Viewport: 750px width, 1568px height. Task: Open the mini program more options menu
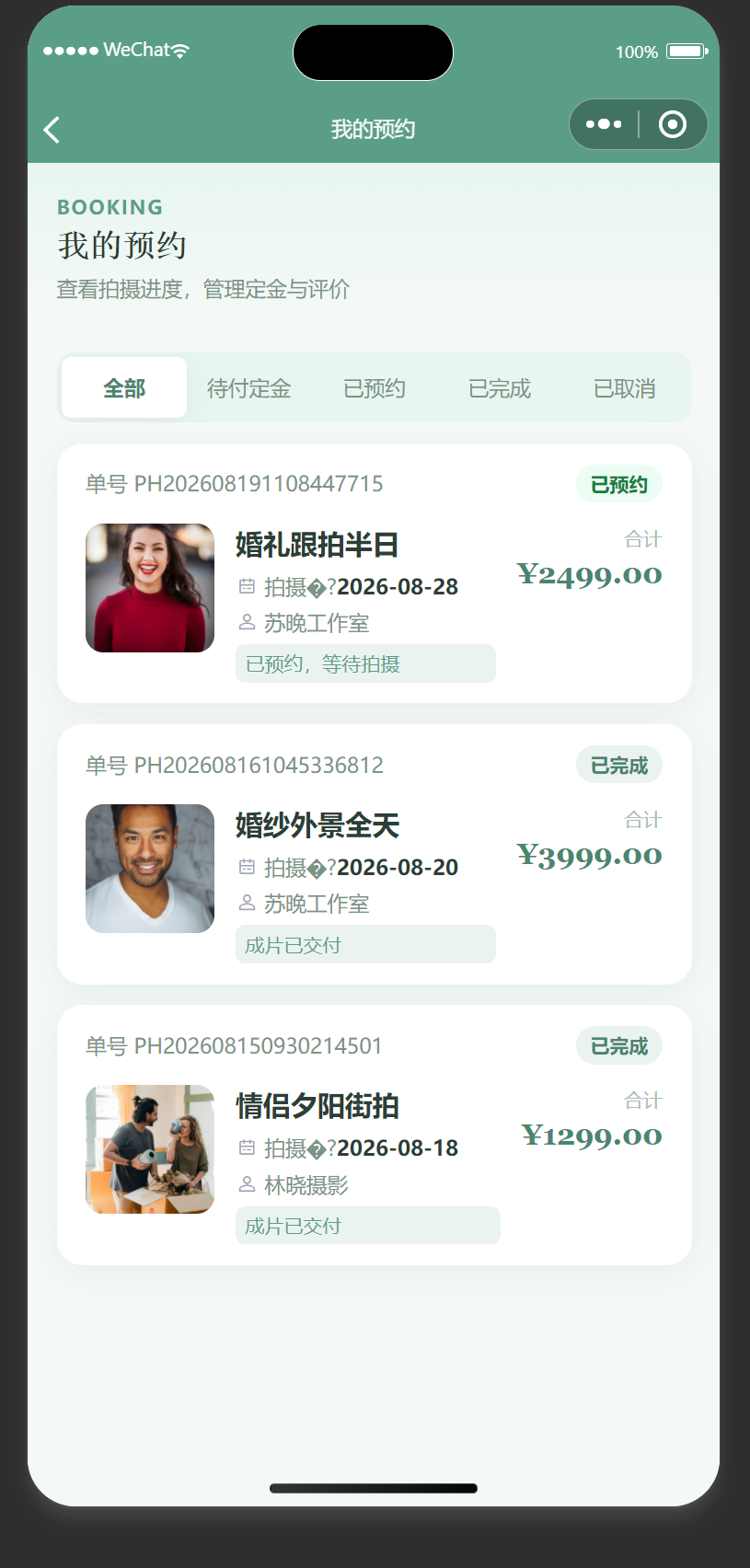604,124
